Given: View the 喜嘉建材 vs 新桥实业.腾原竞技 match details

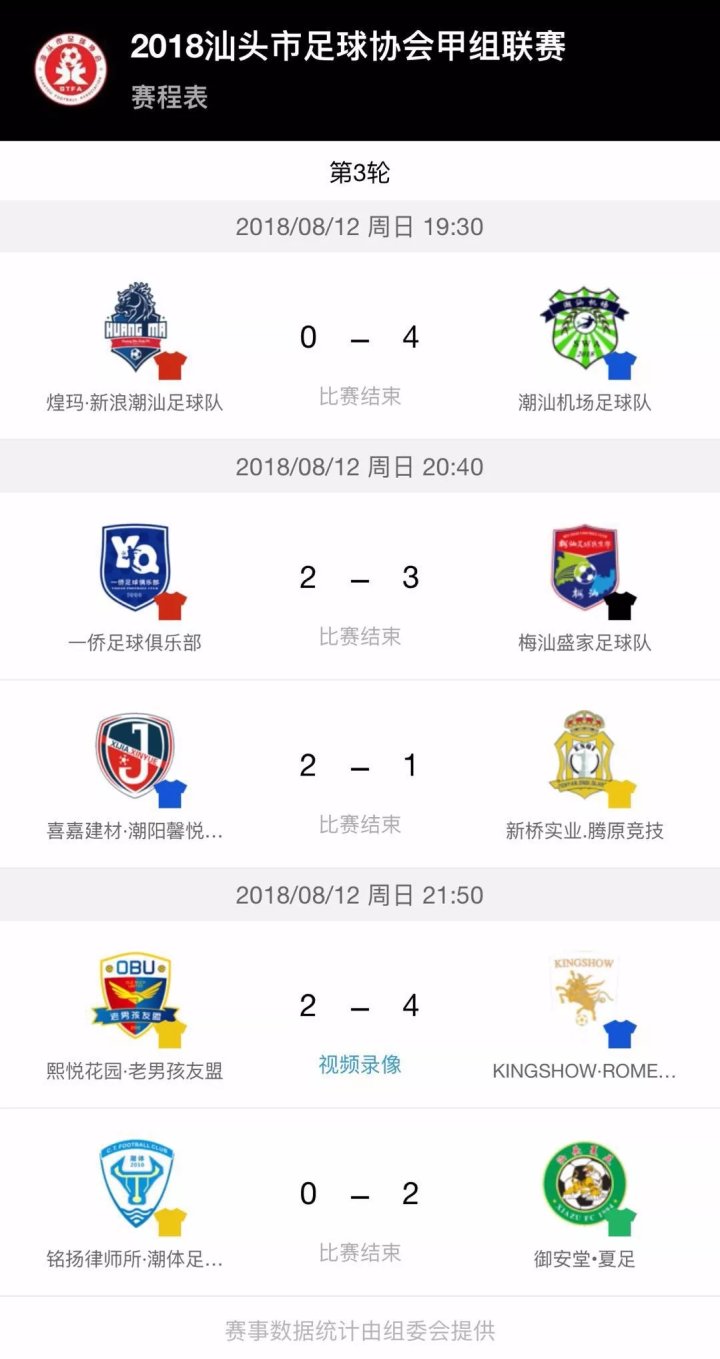Looking at the screenshot, I should coord(360,774).
